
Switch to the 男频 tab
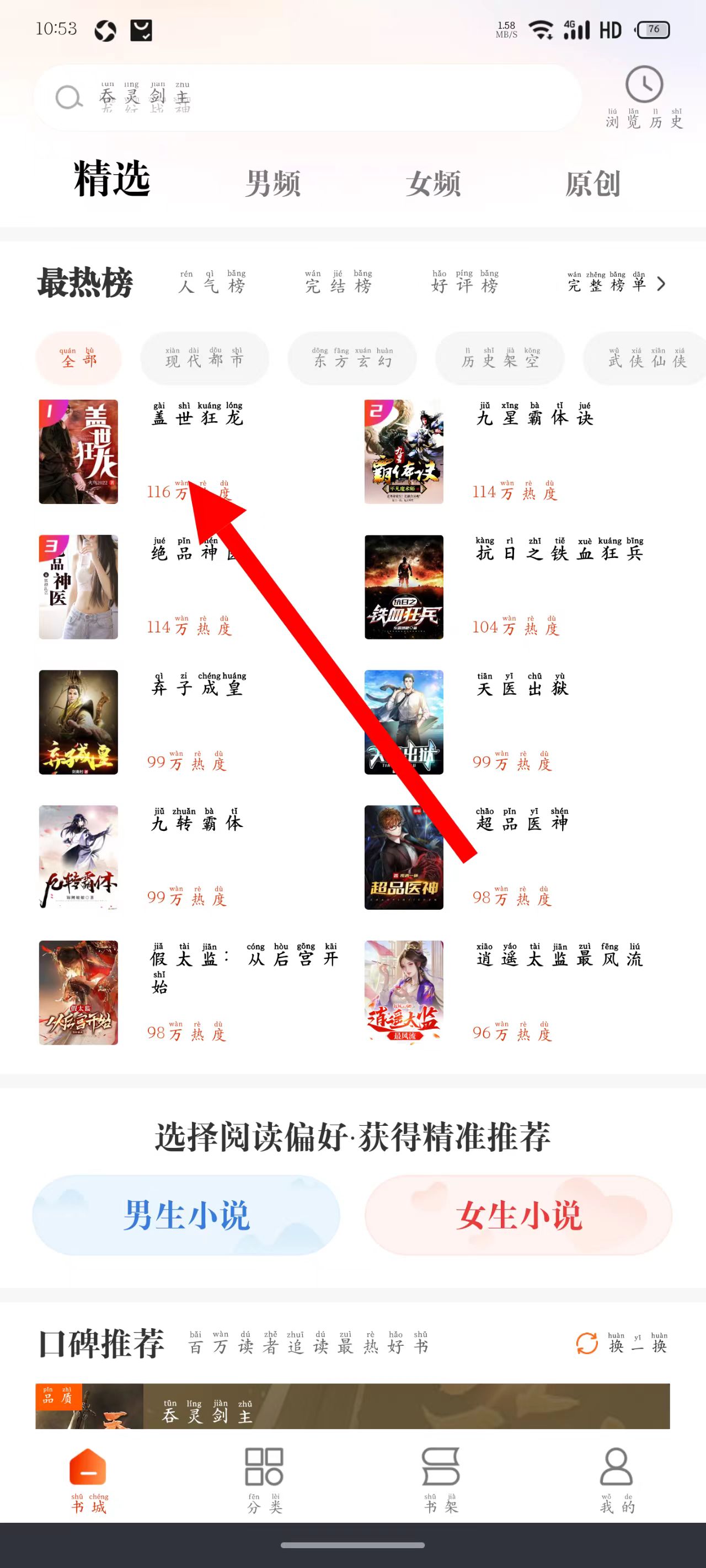click(272, 183)
